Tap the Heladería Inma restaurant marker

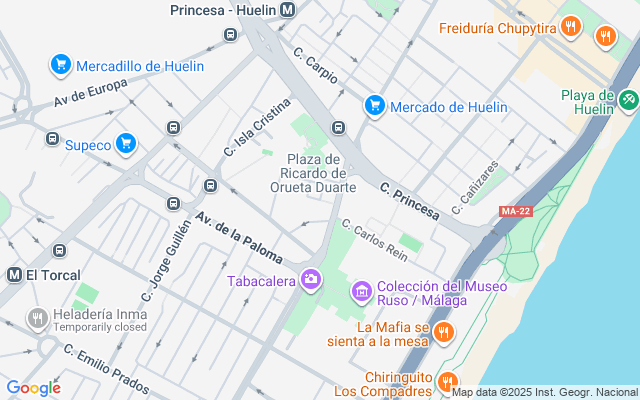(x=38, y=319)
